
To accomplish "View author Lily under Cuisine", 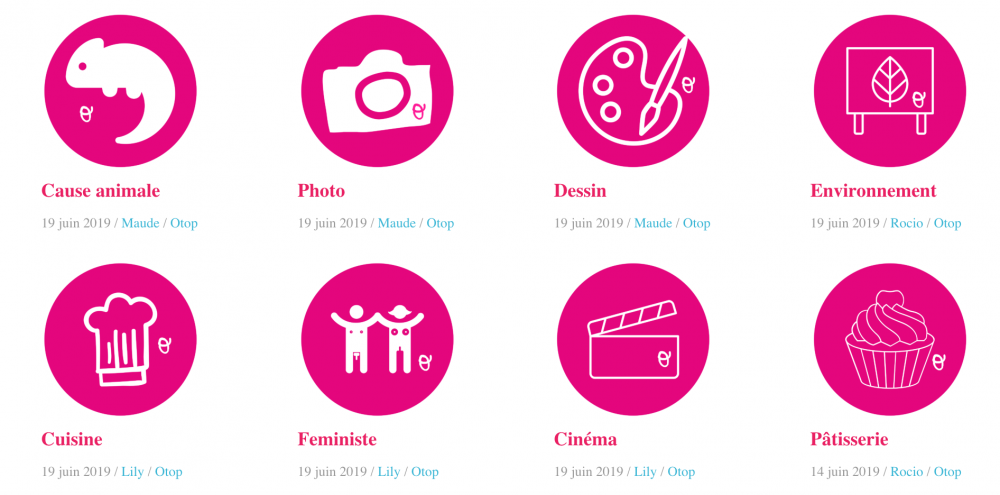I will pos(133,471).
